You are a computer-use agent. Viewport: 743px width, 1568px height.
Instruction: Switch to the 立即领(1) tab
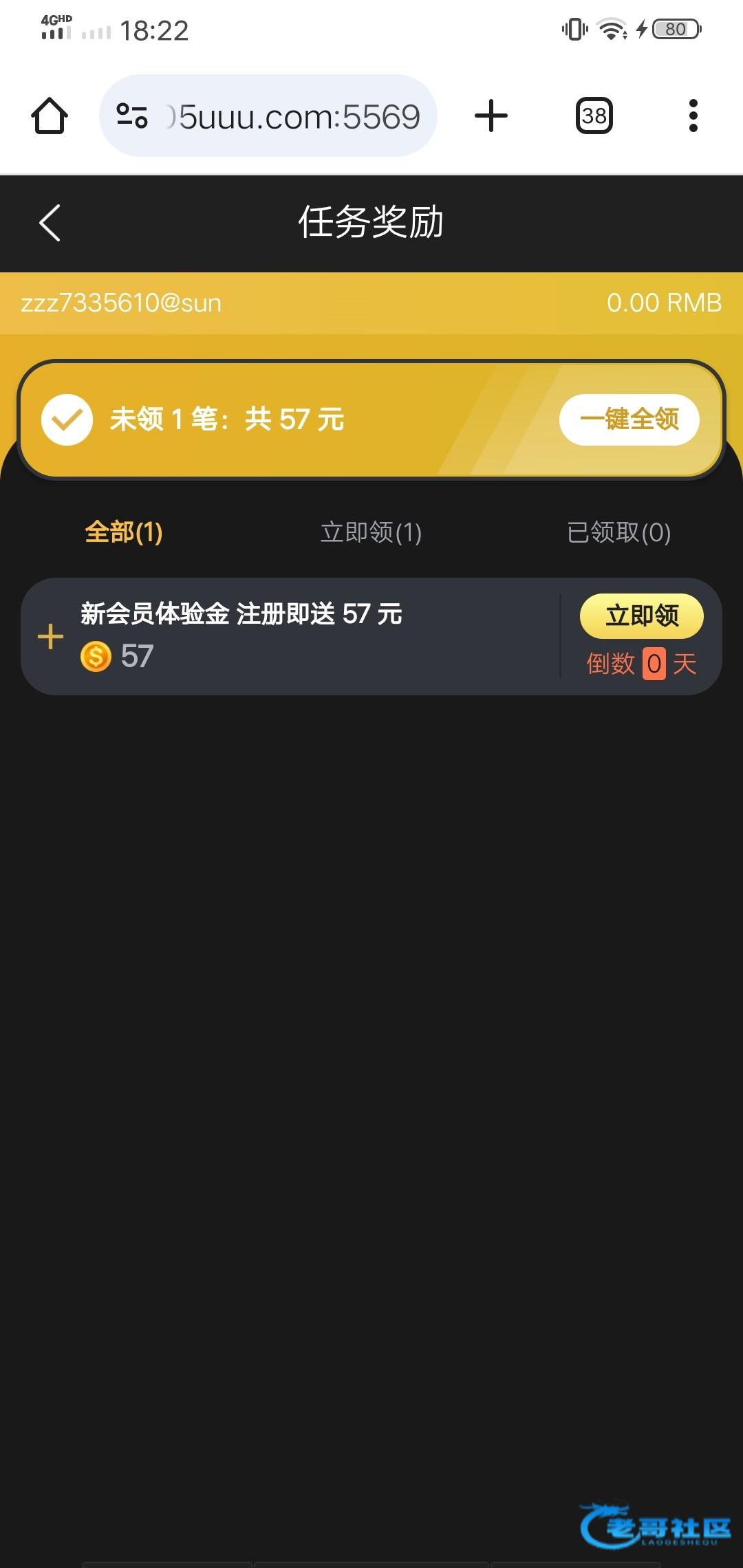tap(371, 532)
